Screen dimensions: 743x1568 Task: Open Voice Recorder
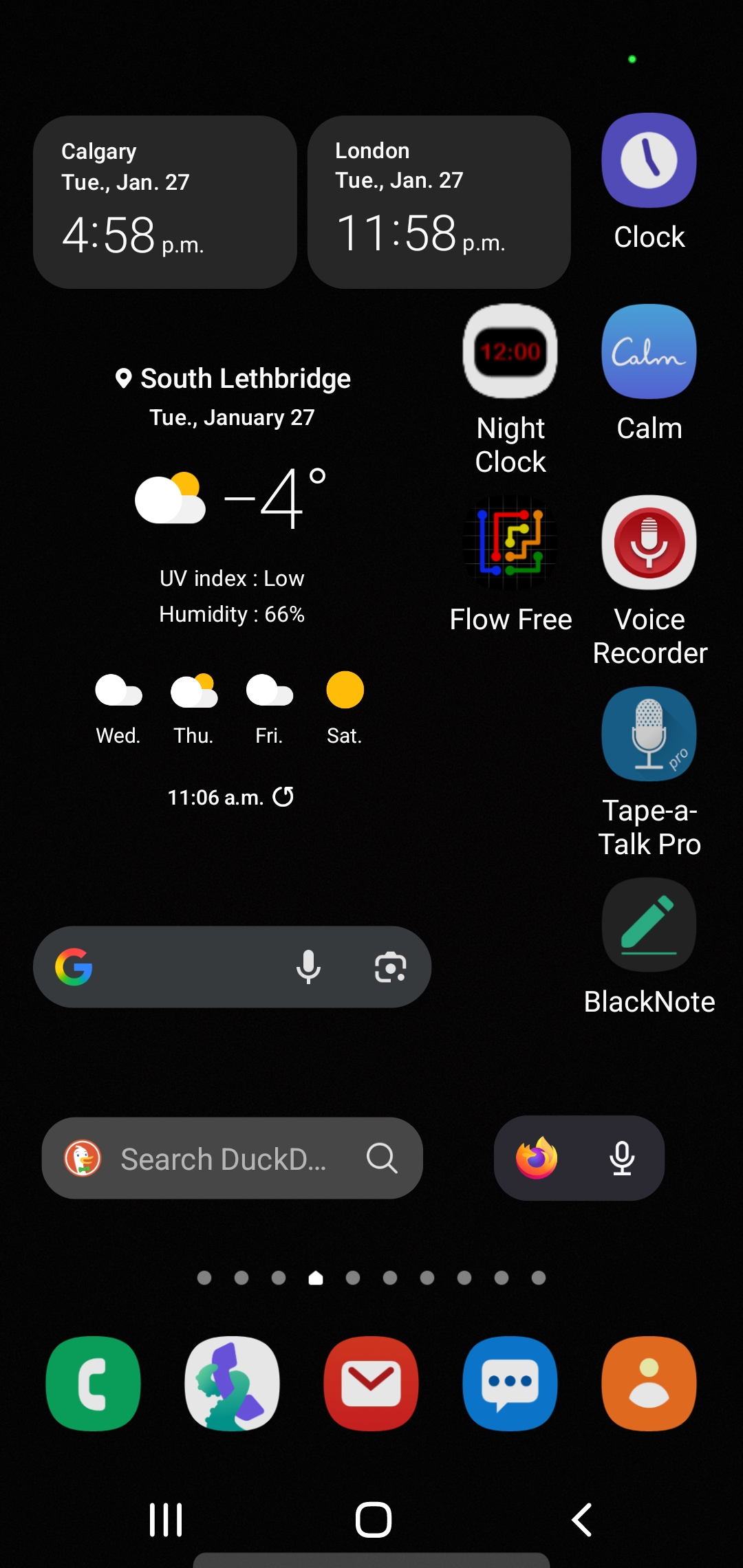click(649, 543)
